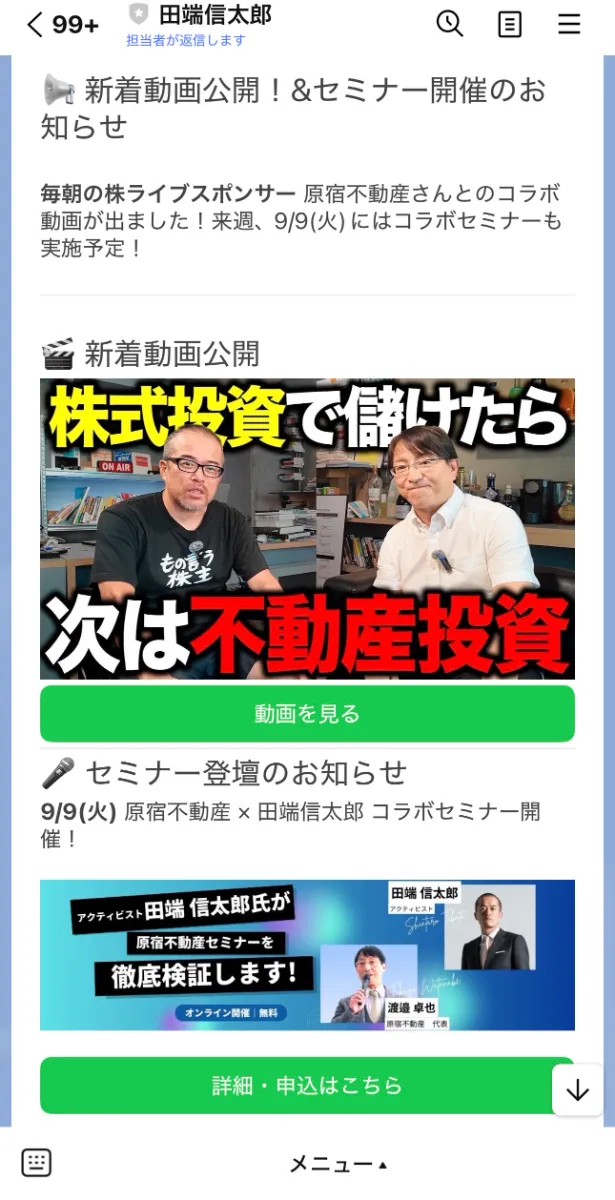The image size is (615, 1200).
Task: Open the hamburger menu
Action: pos(569,25)
